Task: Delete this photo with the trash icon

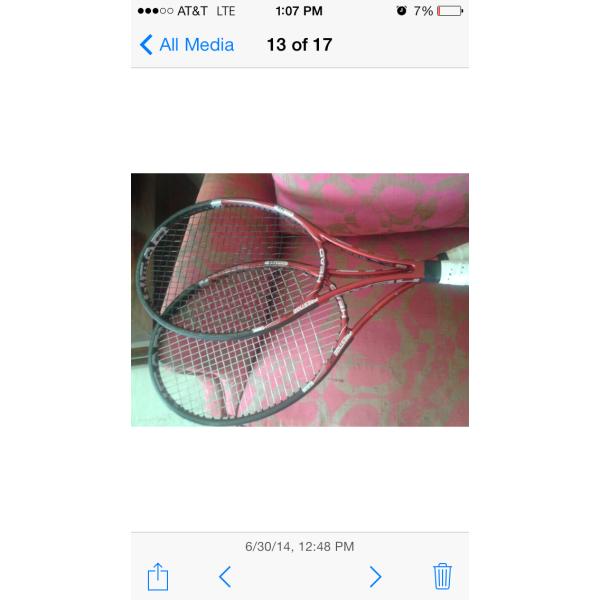Action: tap(442, 576)
